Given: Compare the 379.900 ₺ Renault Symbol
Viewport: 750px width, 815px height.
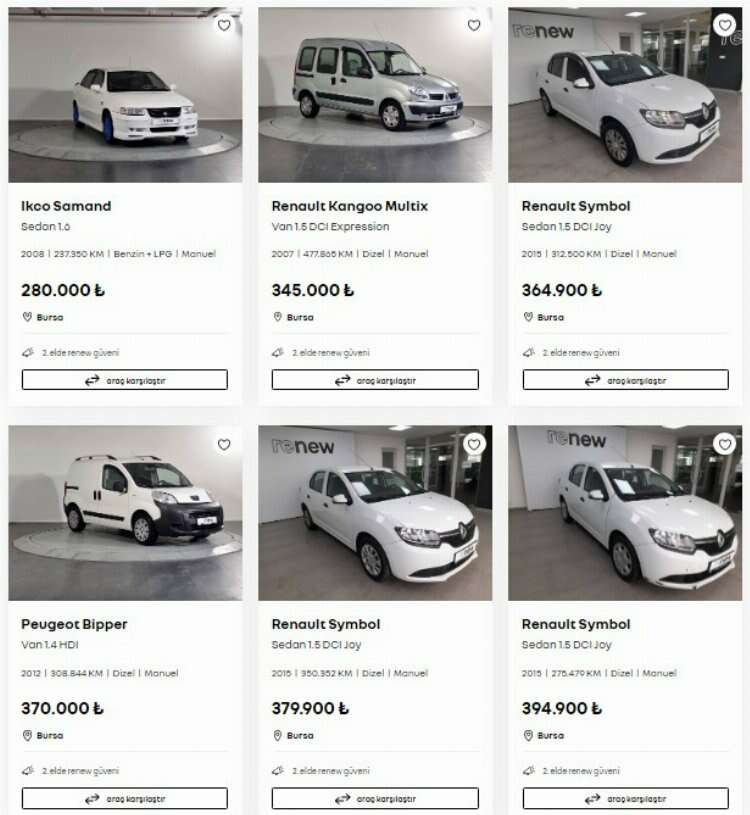Looking at the screenshot, I should click(375, 798).
